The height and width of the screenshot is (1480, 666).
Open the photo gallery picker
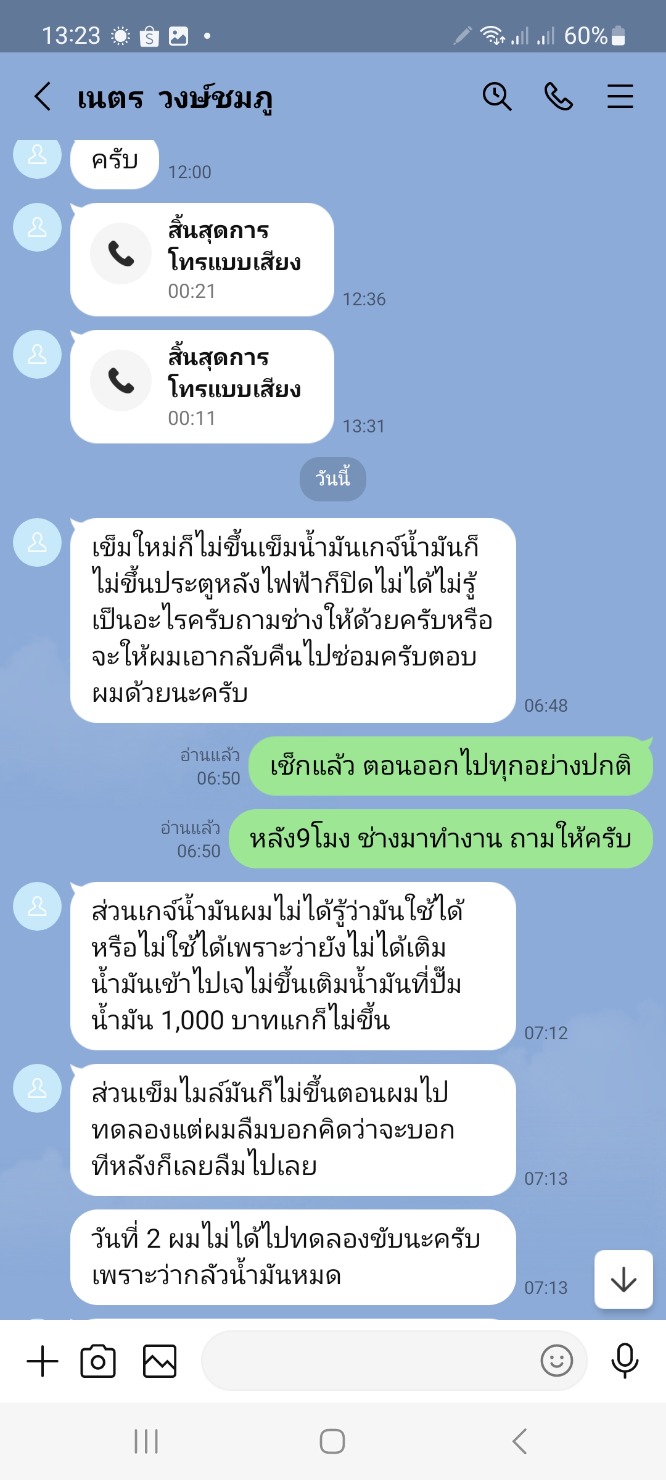click(x=160, y=1361)
